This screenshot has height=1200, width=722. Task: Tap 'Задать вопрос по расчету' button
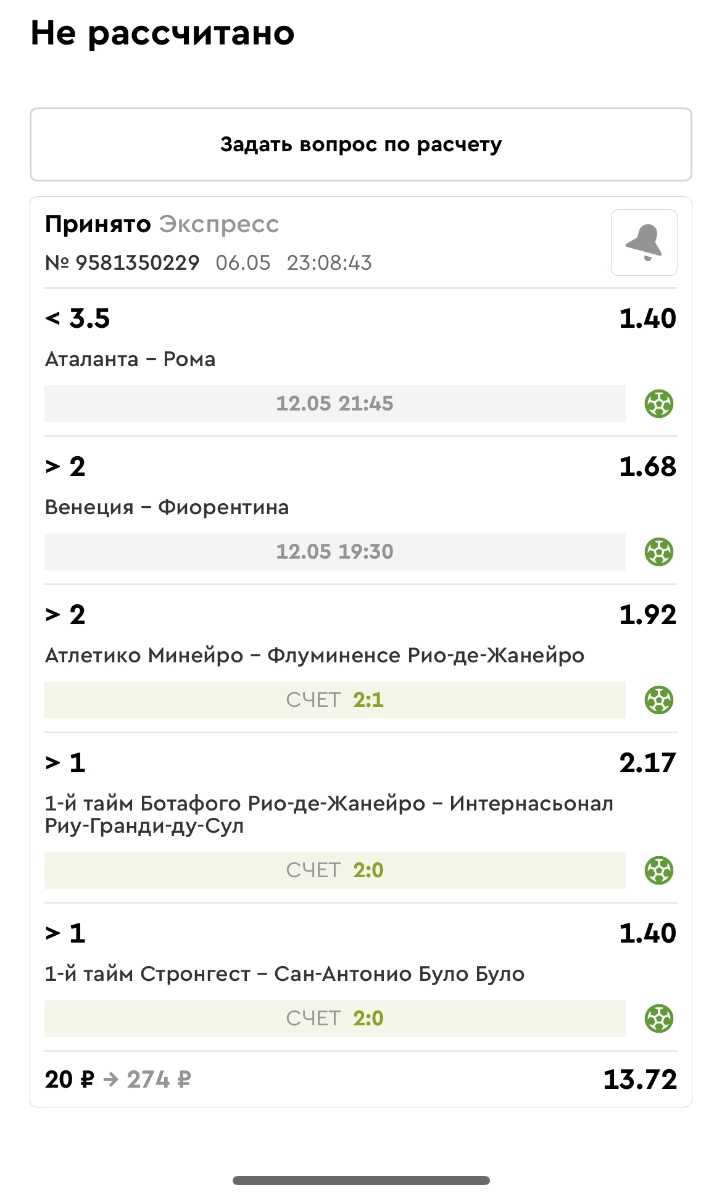(x=360, y=144)
